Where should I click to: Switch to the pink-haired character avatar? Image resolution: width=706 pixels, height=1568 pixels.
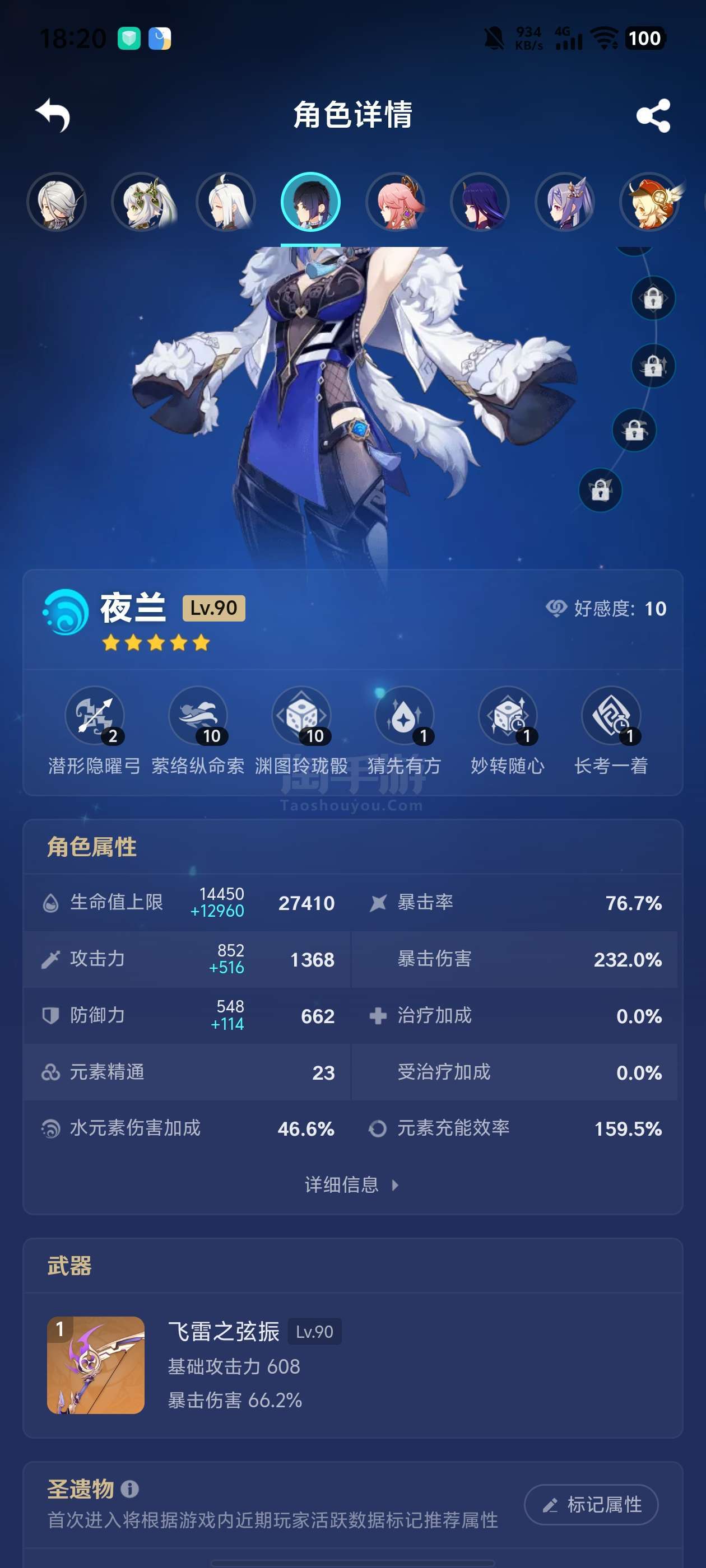pyautogui.click(x=396, y=202)
